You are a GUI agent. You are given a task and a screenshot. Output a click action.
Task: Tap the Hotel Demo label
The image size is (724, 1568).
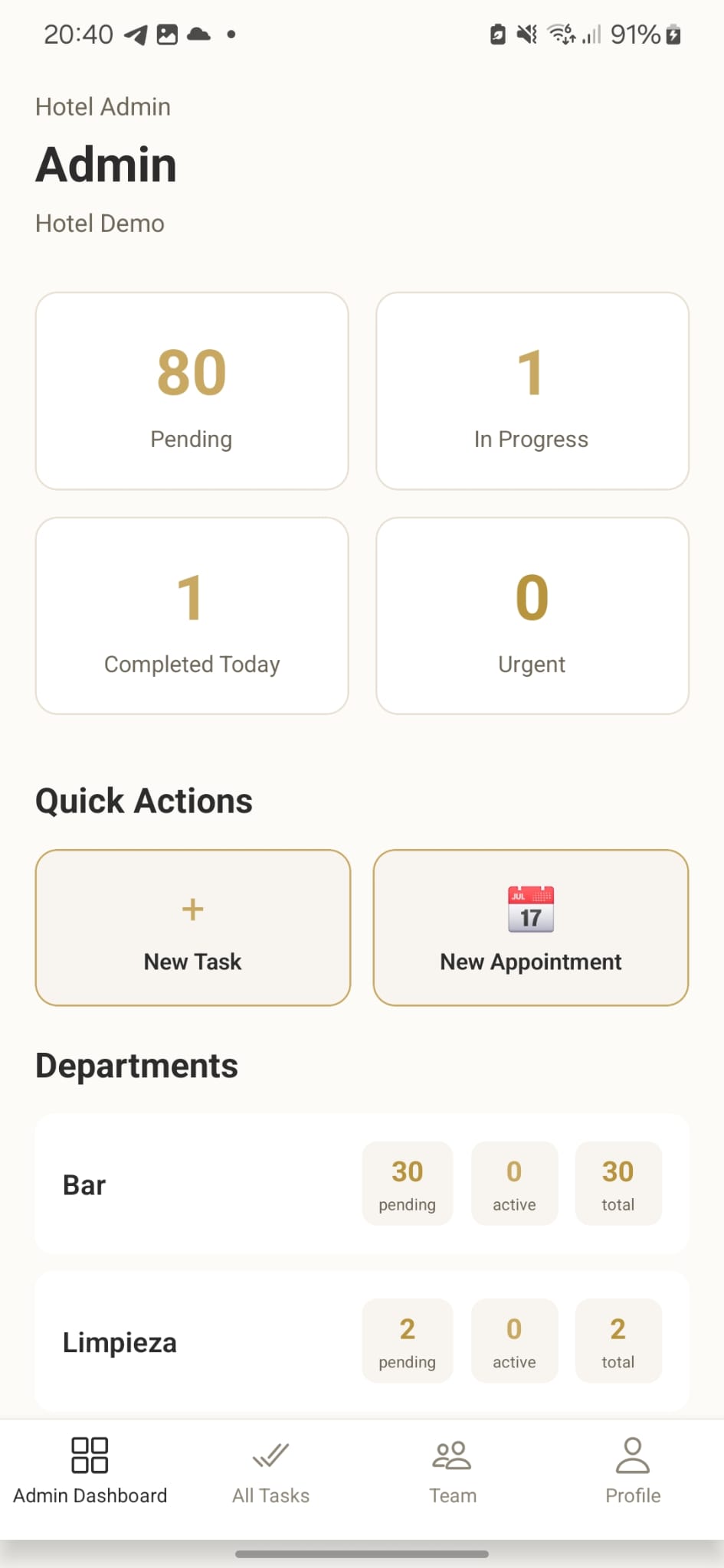point(100,223)
